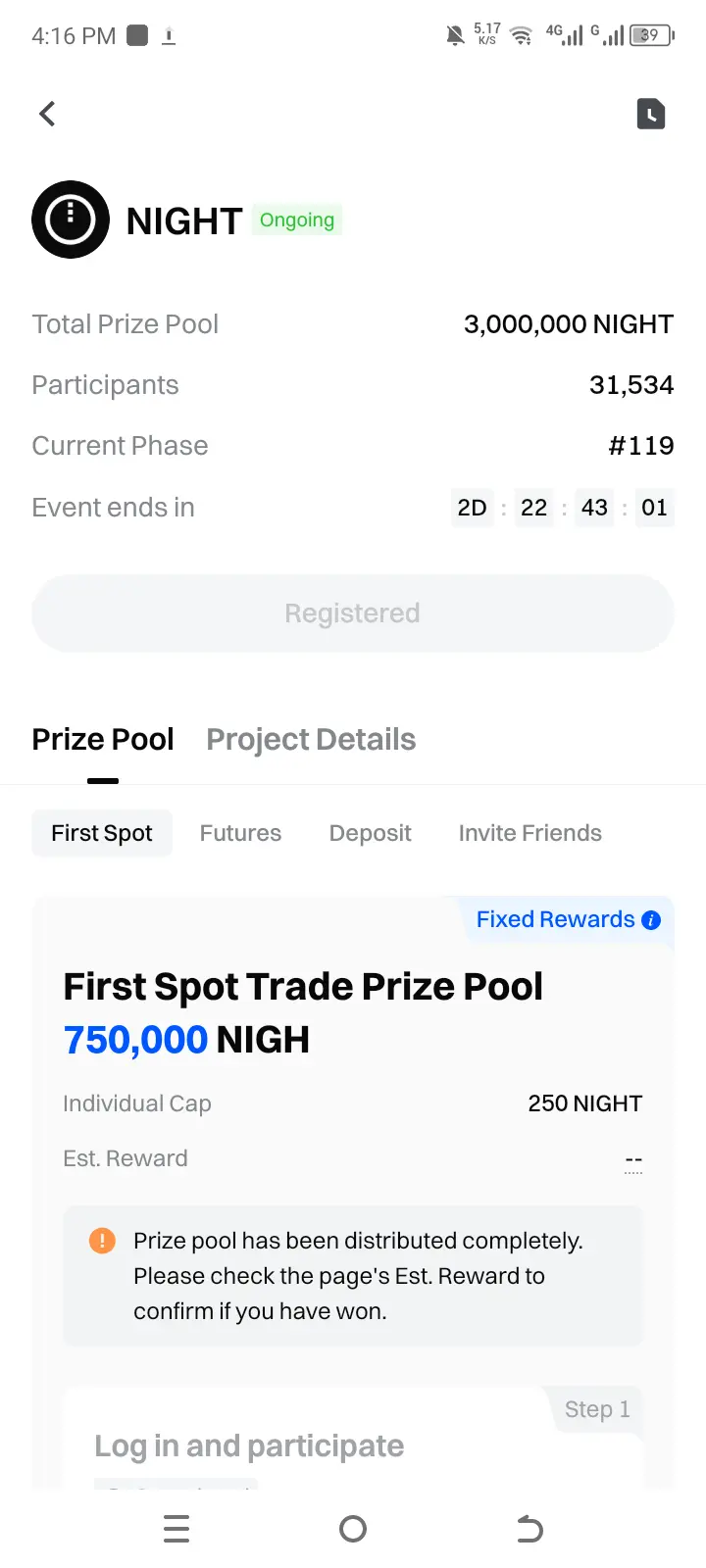Open the Fixed Rewards info icon

(651, 920)
